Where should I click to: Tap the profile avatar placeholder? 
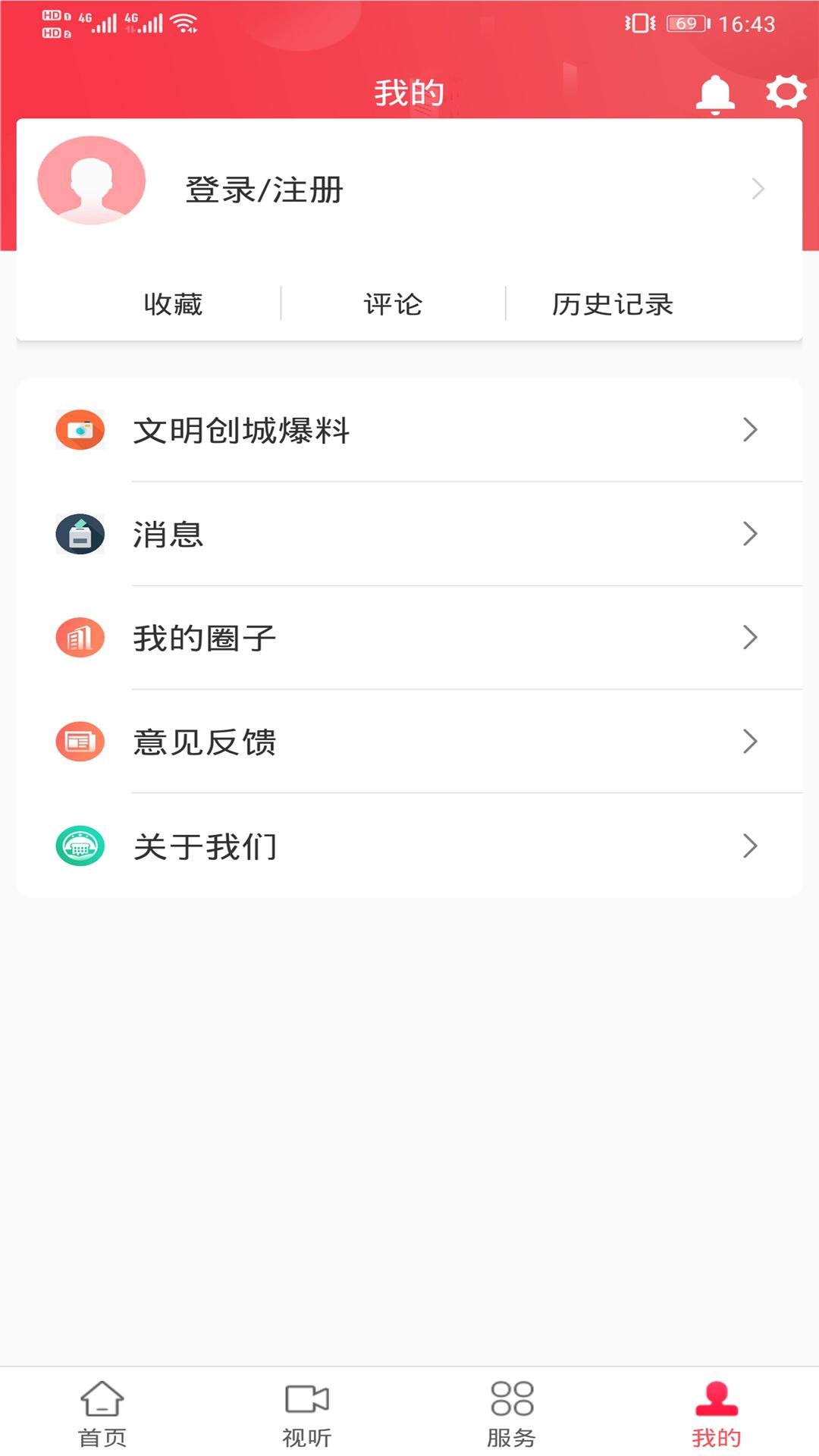pos(91,180)
